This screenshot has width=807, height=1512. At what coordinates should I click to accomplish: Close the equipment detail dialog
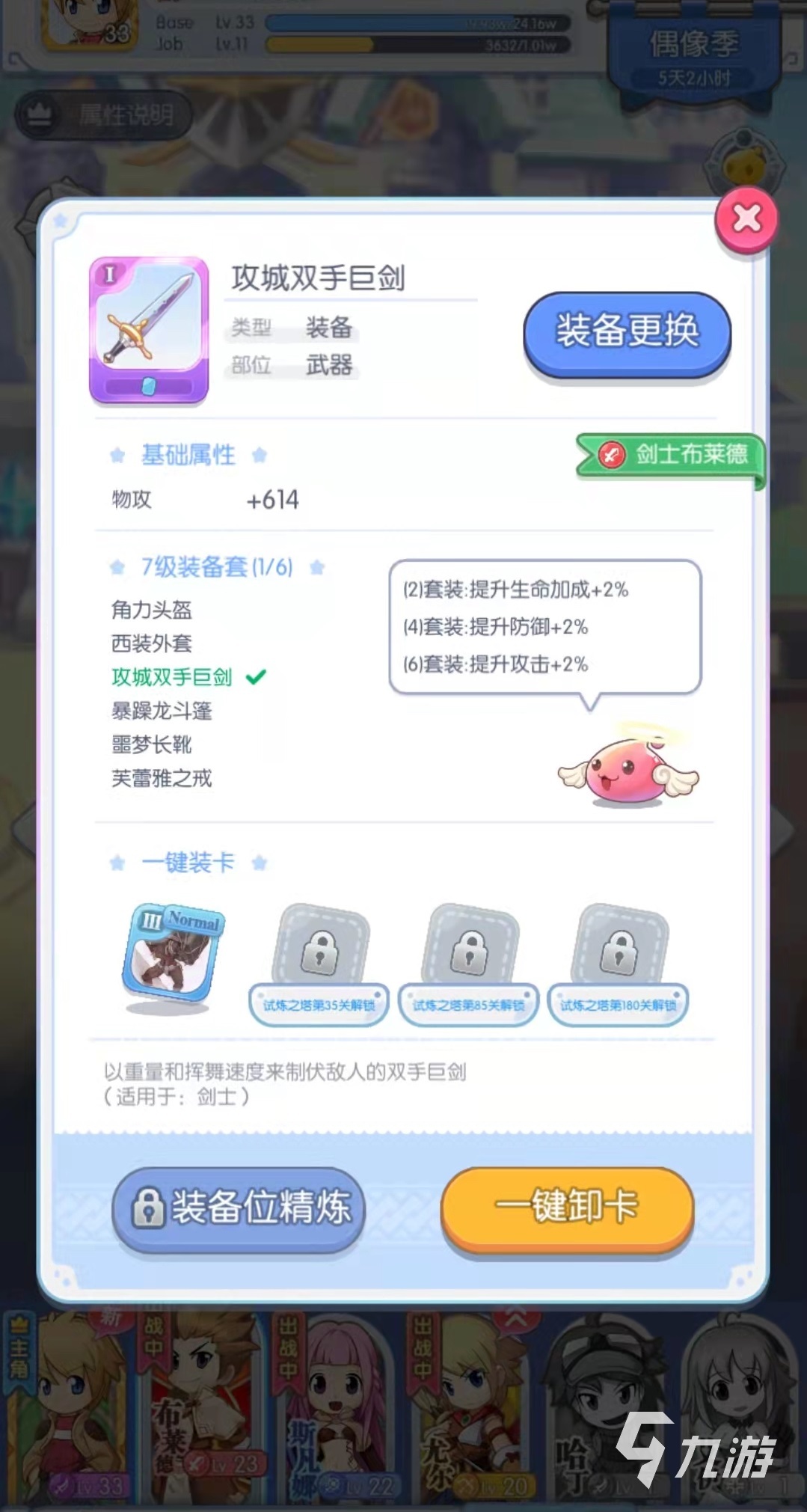(746, 219)
